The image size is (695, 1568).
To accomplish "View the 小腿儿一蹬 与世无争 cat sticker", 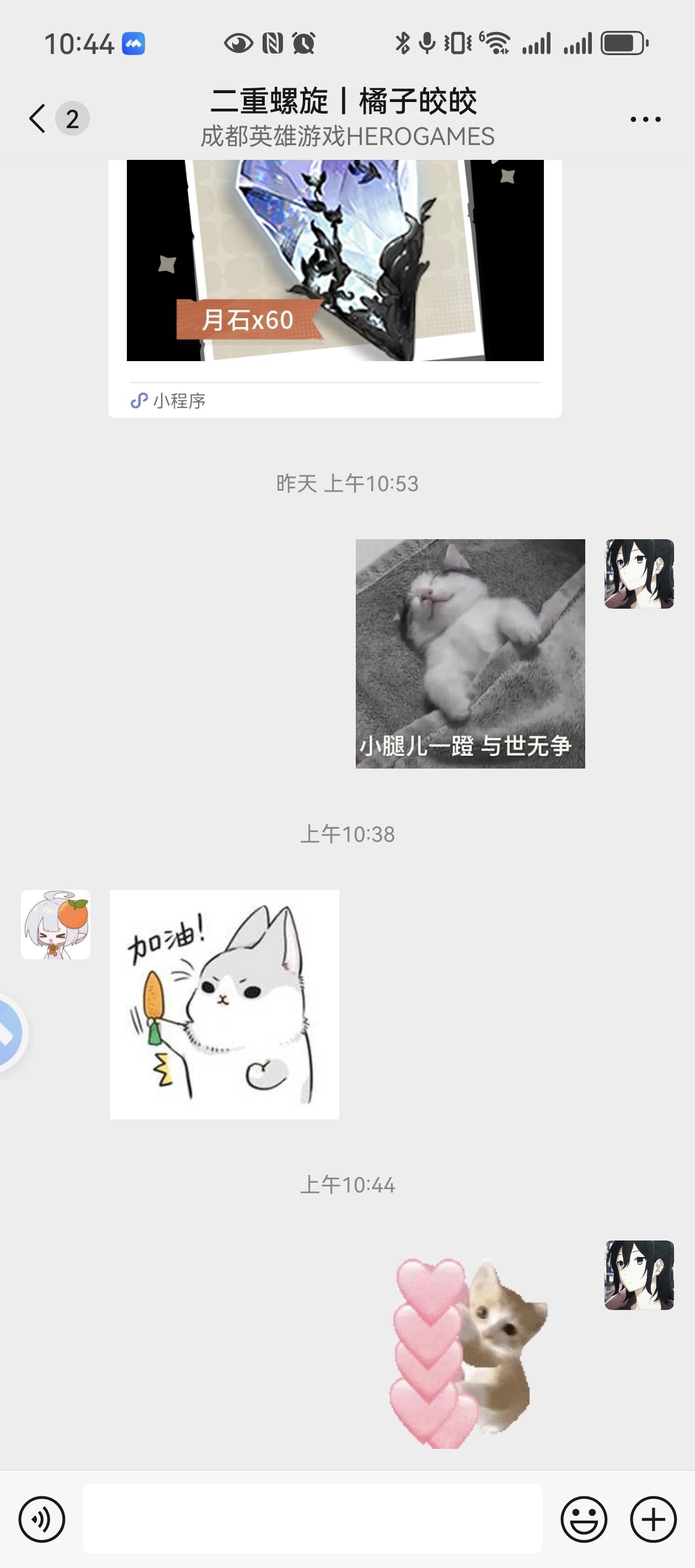I will pyautogui.click(x=469, y=653).
